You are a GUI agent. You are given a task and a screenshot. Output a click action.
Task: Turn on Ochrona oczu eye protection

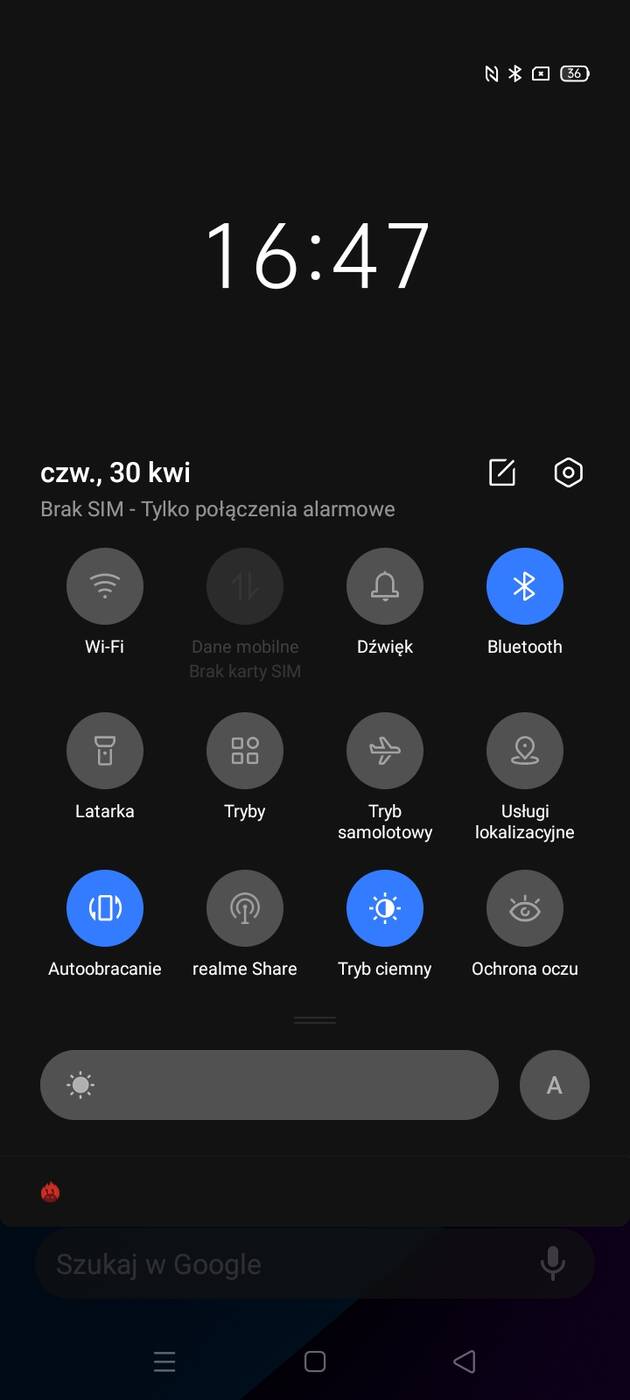(525, 908)
